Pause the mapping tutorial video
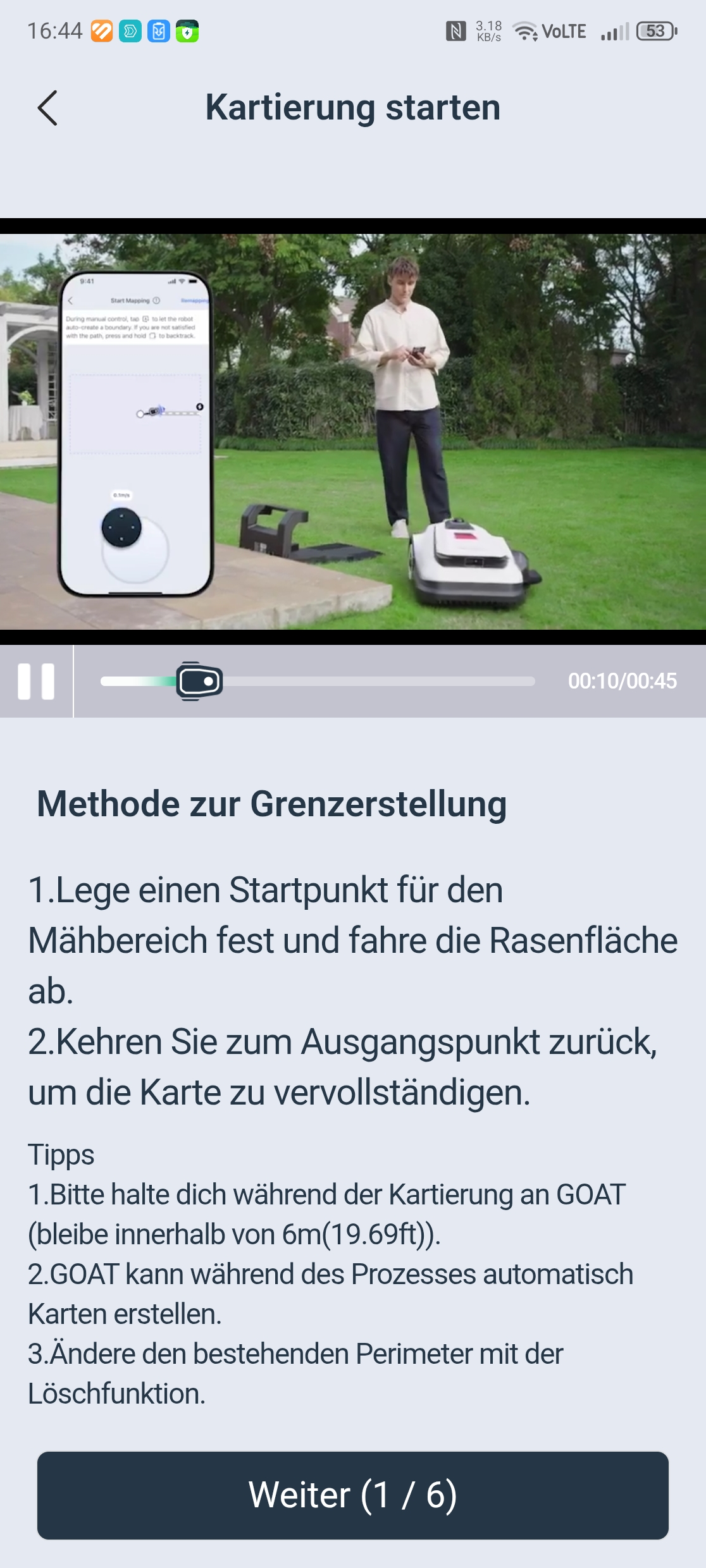 coord(36,682)
